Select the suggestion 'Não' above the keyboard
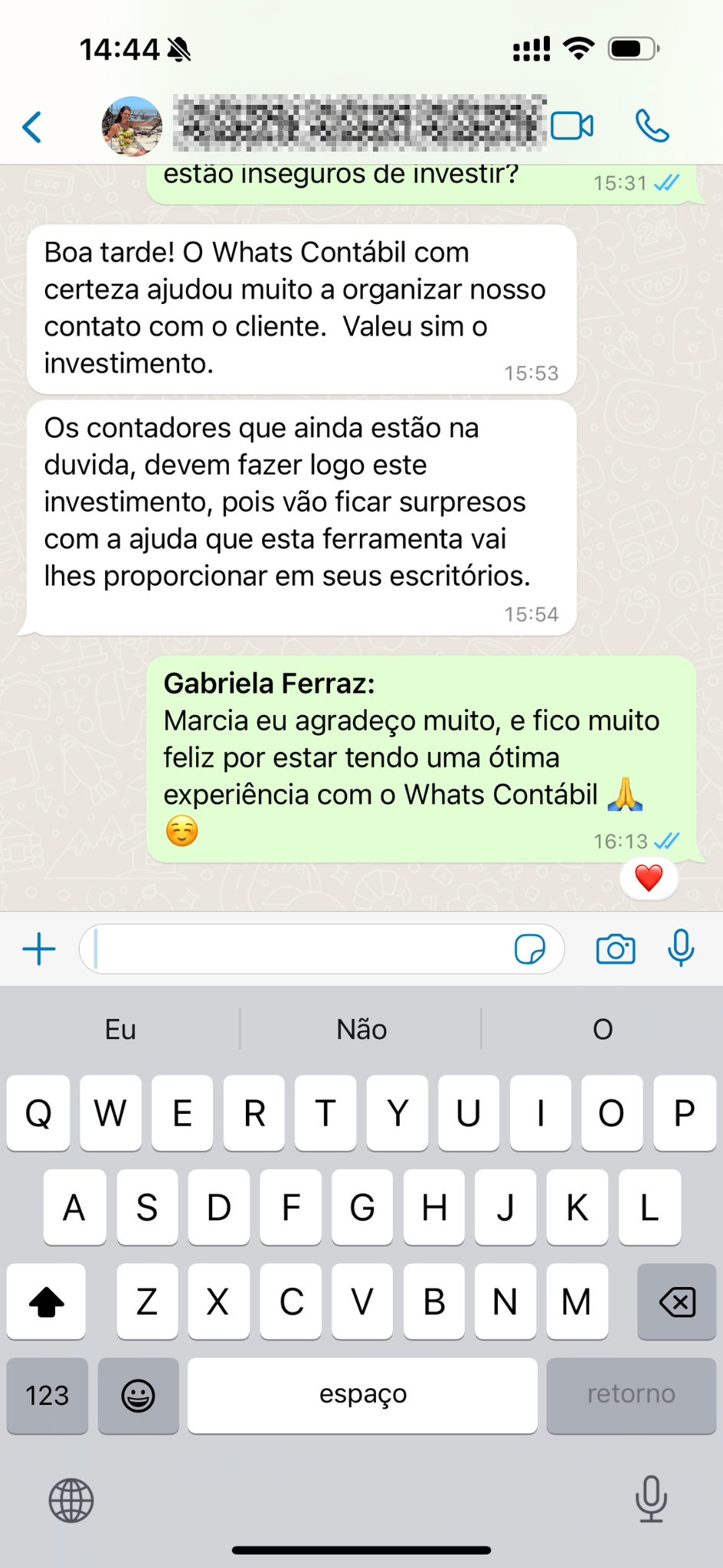Viewport: 723px width, 1568px height. pos(361,1029)
